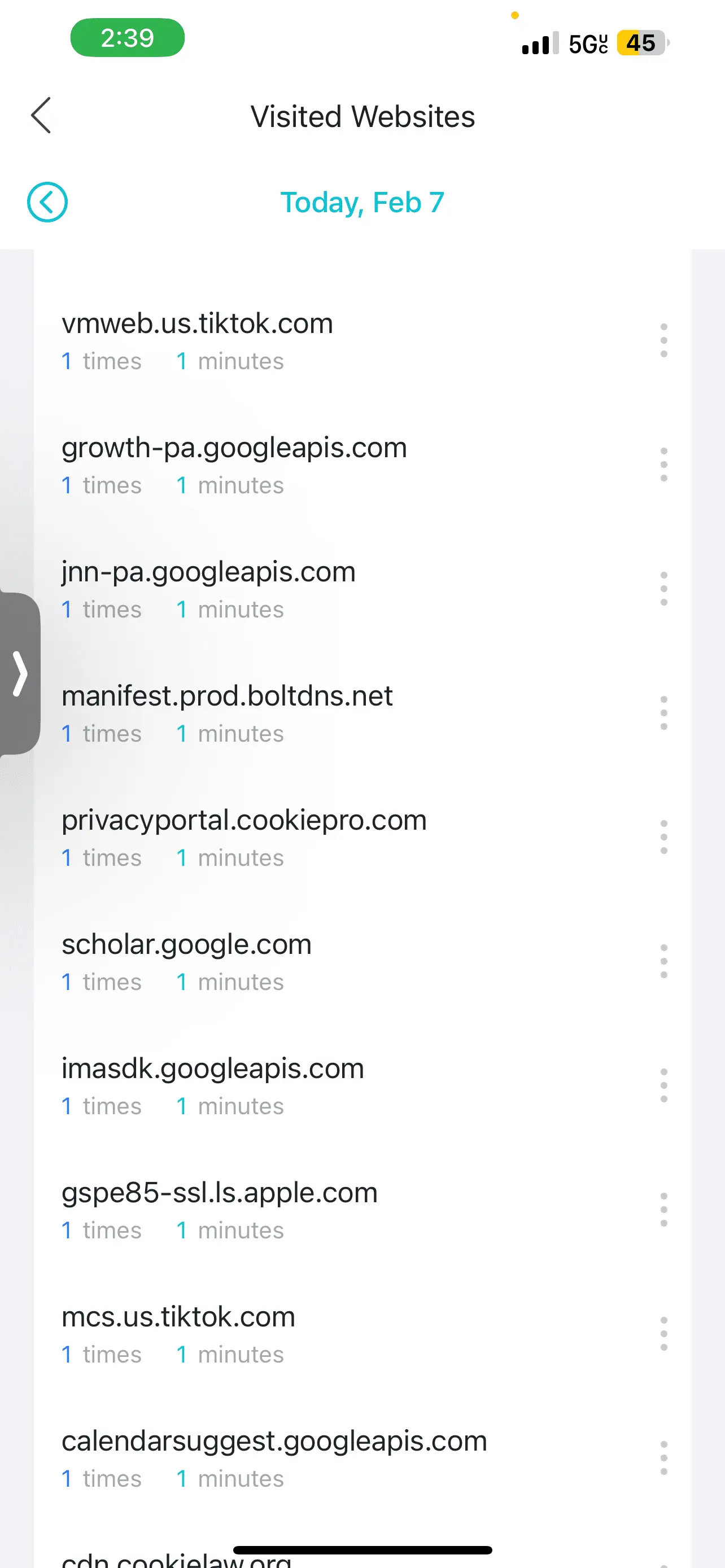The height and width of the screenshot is (1568, 725).
Task: Open the menu beside privacyportal.cookiepro.com
Action: 663,838
